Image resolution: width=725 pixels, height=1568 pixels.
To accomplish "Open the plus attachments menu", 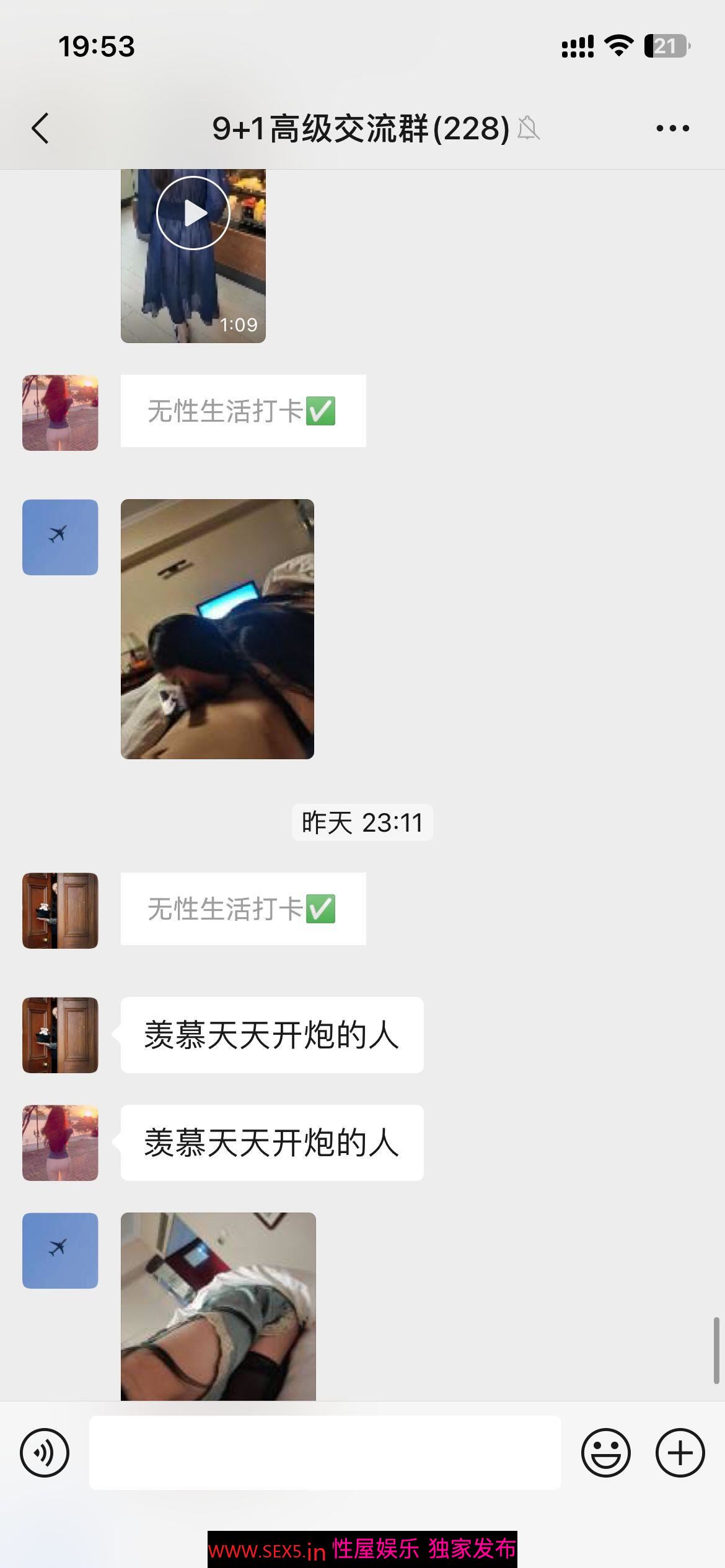I will [x=680, y=1452].
